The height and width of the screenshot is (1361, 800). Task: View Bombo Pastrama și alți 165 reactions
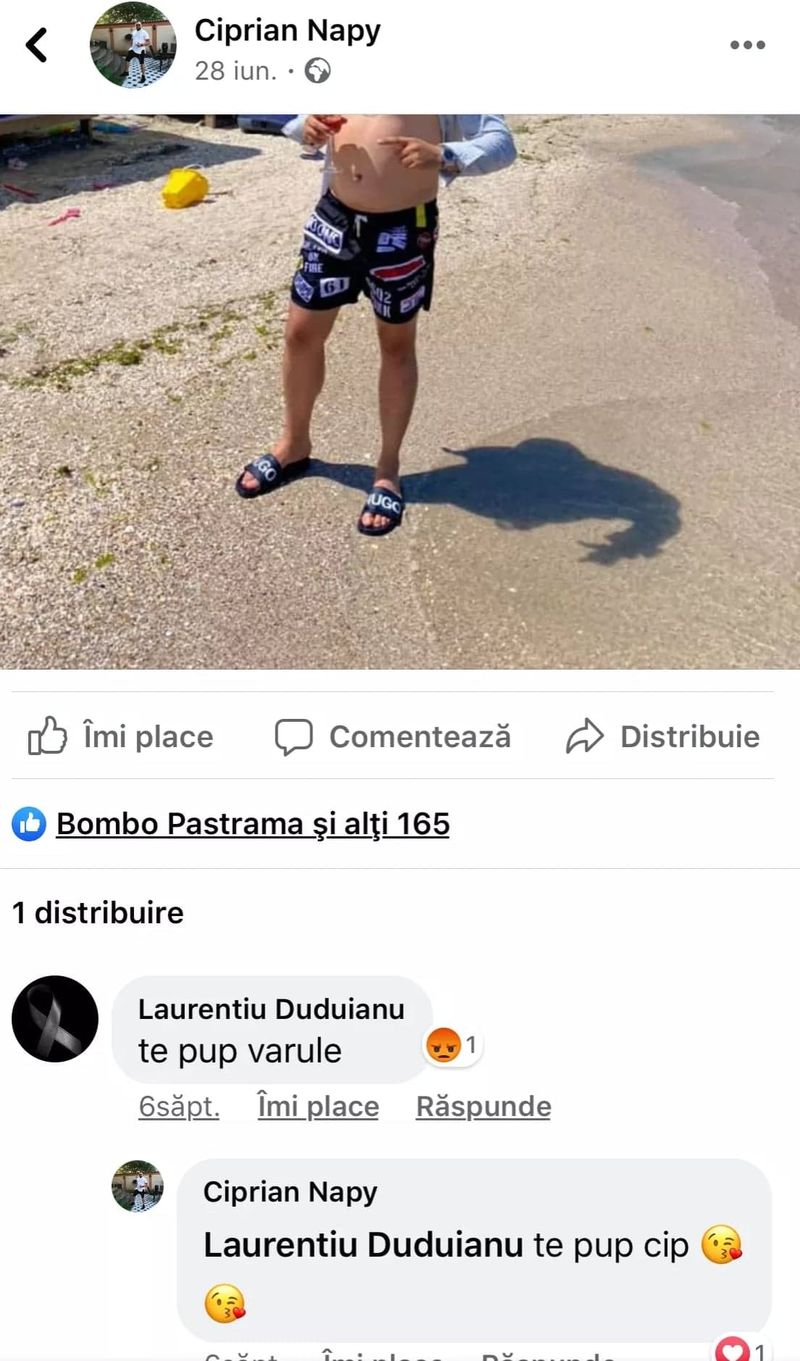coord(252,824)
